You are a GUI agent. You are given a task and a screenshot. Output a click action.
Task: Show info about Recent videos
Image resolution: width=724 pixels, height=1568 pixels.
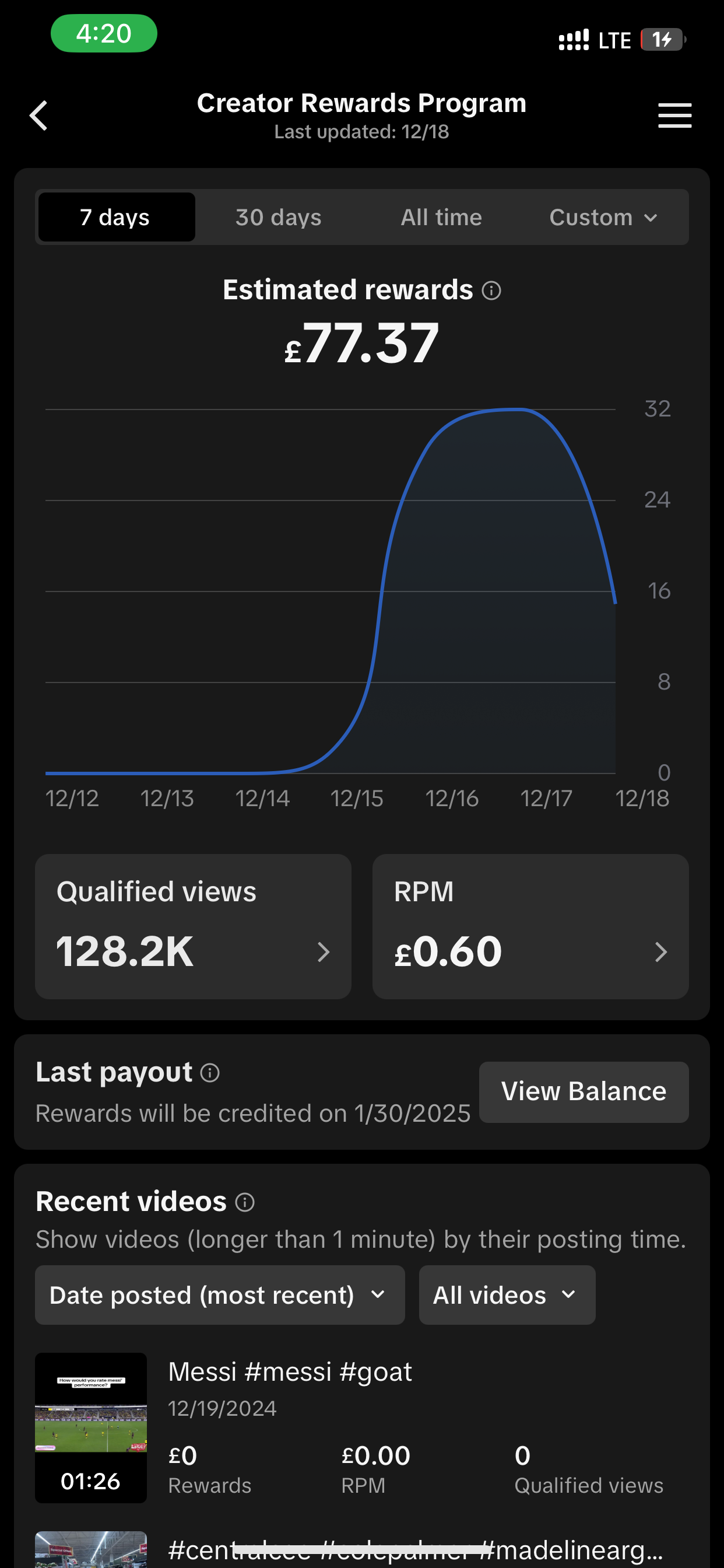click(x=245, y=1202)
